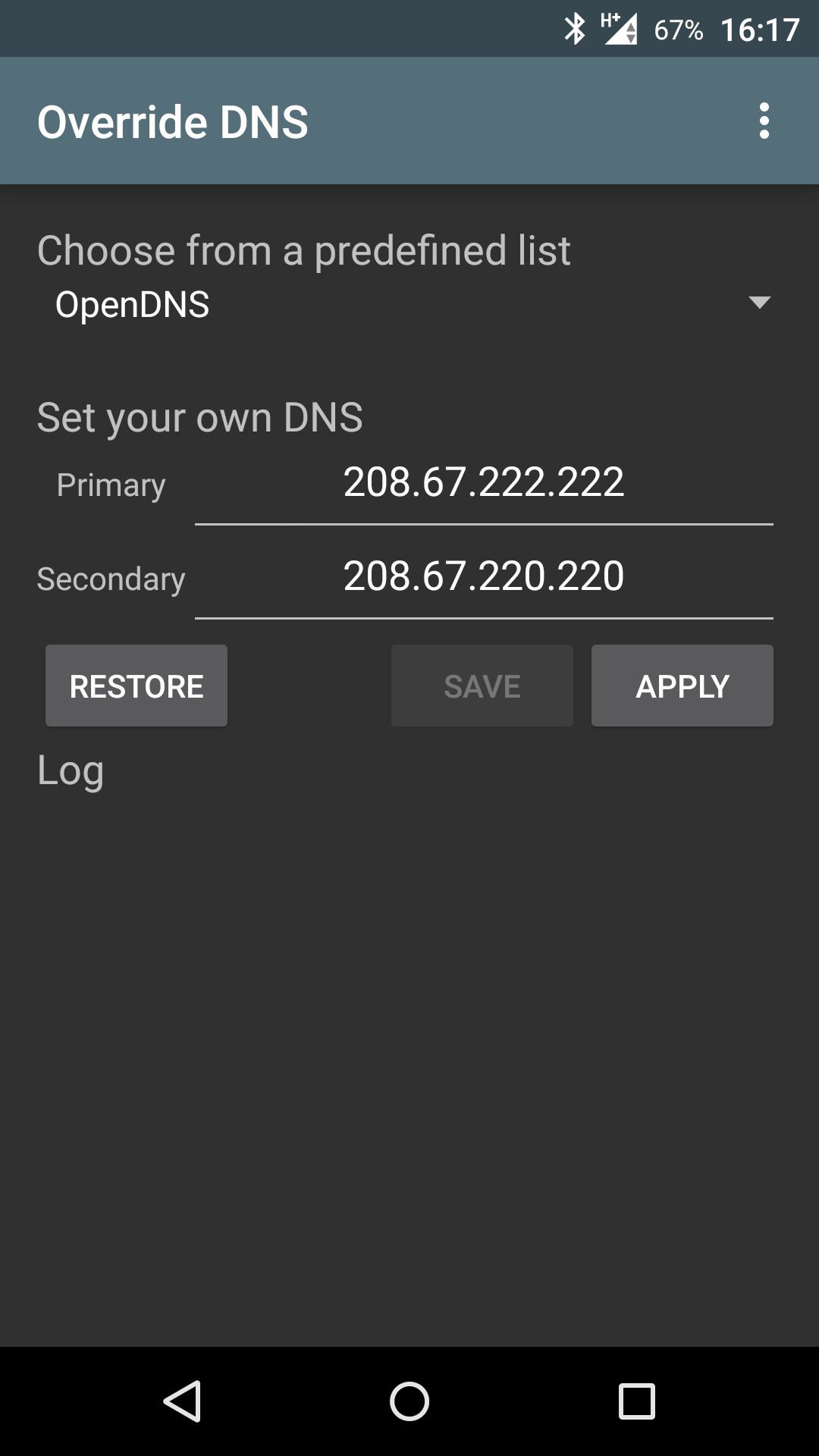The width and height of the screenshot is (819, 1456).
Task: Open the overflow menu
Action: (x=764, y=121)
